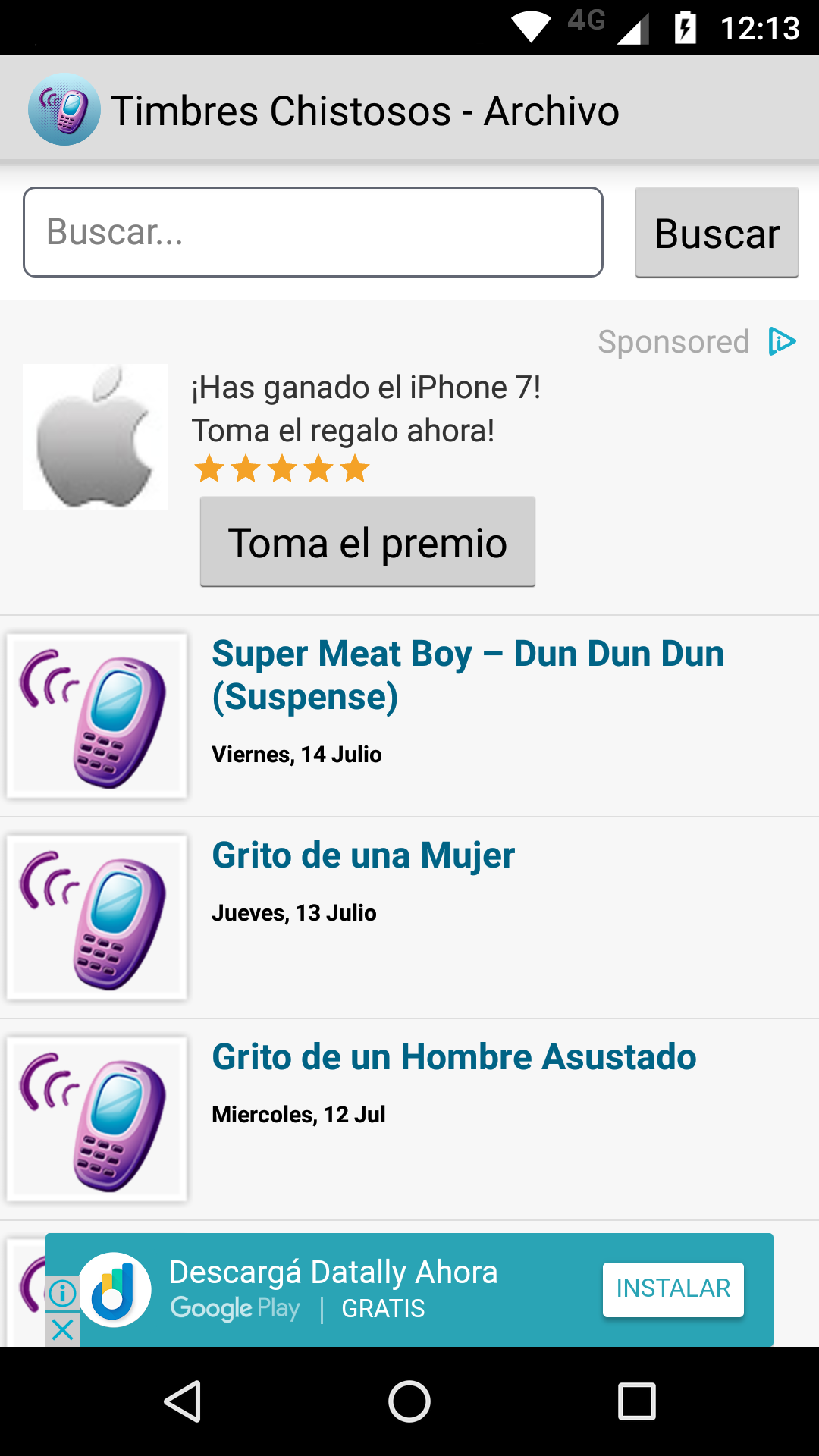Tap INSTALAR on the Datally banner
Viewport: 819px width, 1456px height.
[x=673, y=1289]
